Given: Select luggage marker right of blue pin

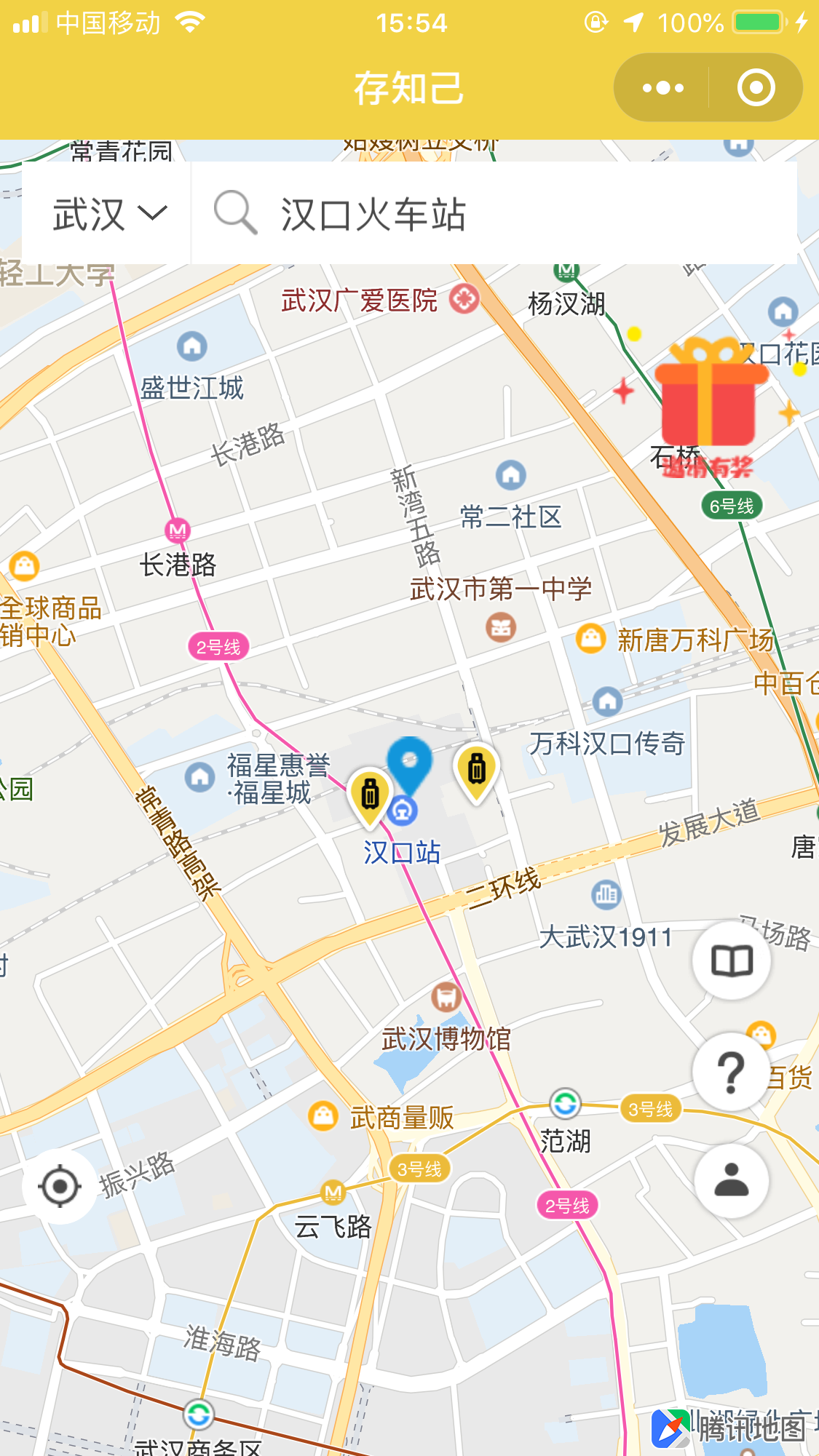Looking at the screenshot, I should coord(476,770).
